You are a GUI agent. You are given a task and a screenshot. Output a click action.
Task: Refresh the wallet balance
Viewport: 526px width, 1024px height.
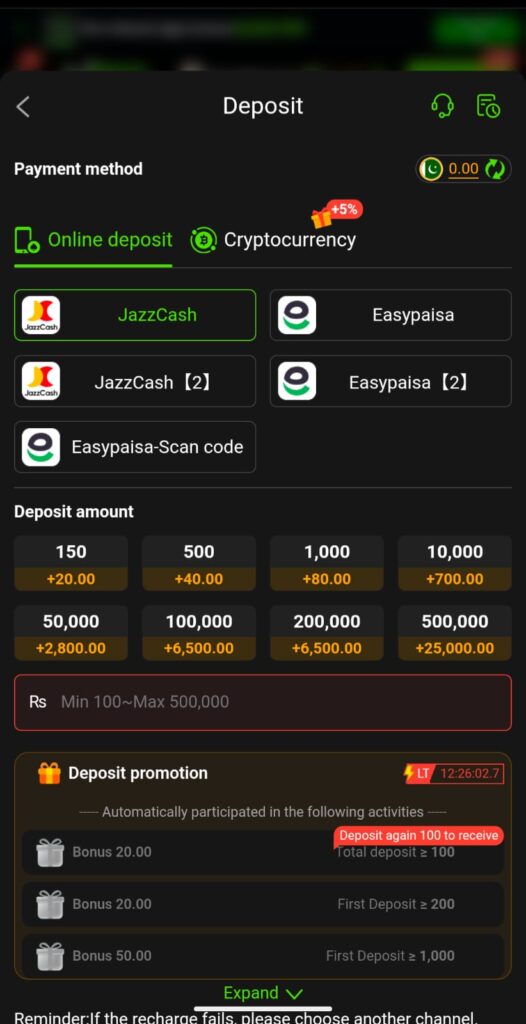(x=496, y=169)
